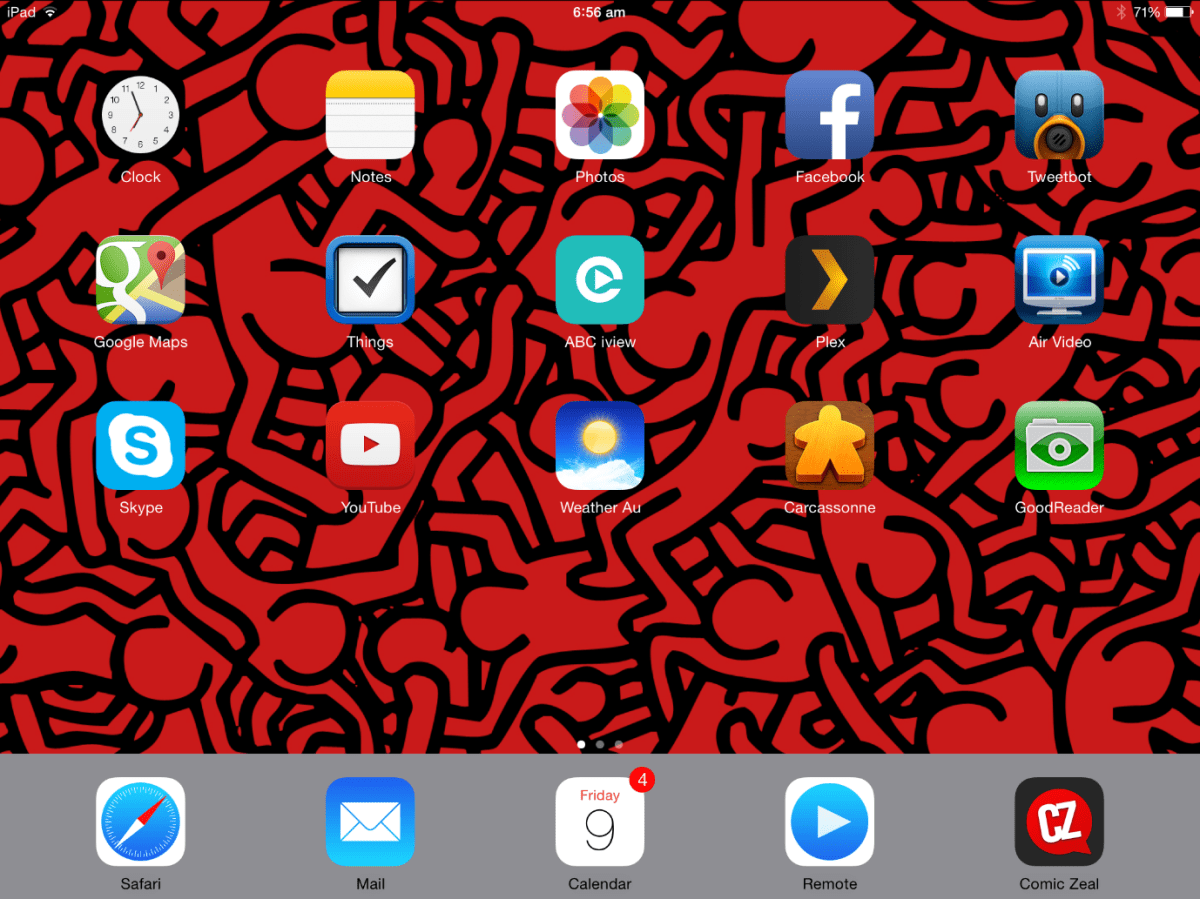Launch the Things task app
This screenshot has height=899, width=1200.
coord(370,280)
